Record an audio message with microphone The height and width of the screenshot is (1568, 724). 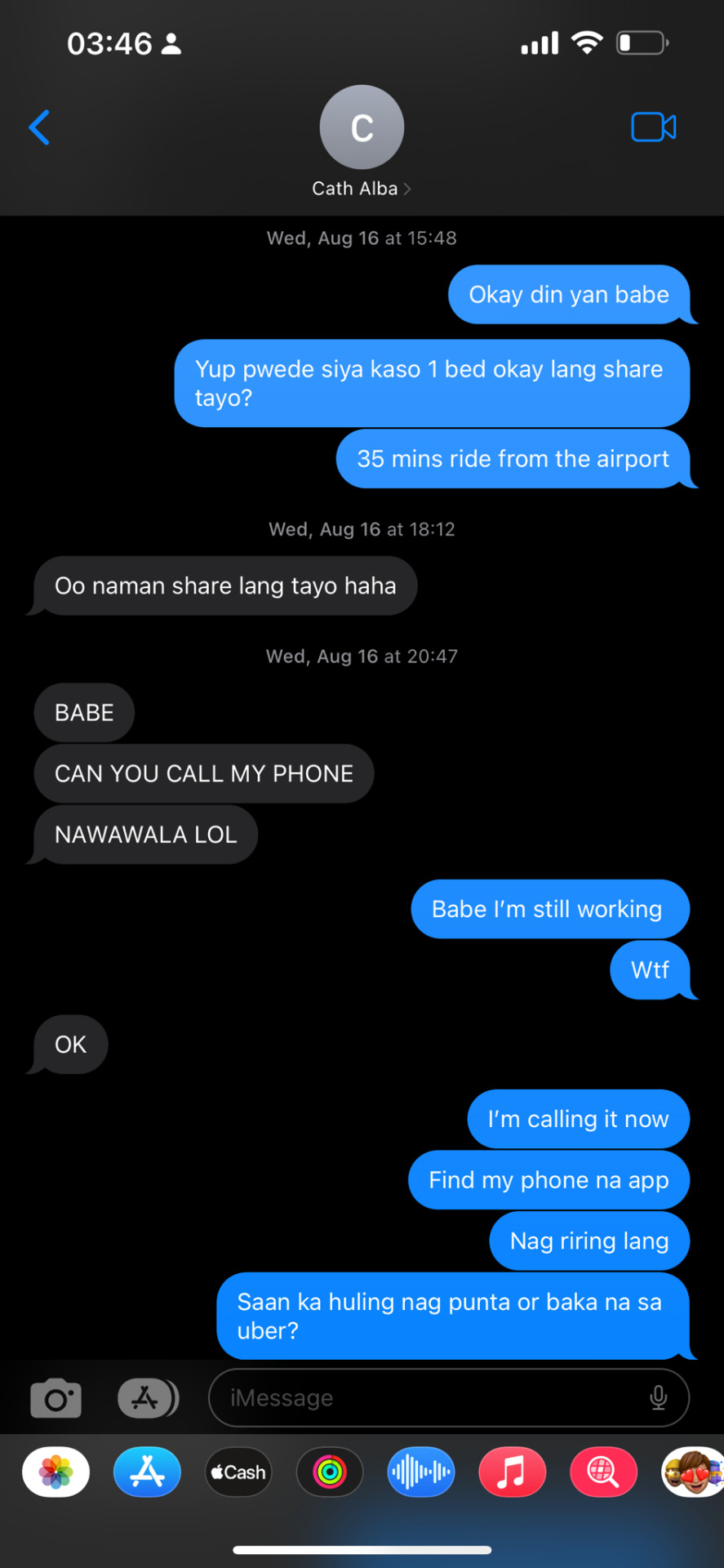tap(658, 1398)
